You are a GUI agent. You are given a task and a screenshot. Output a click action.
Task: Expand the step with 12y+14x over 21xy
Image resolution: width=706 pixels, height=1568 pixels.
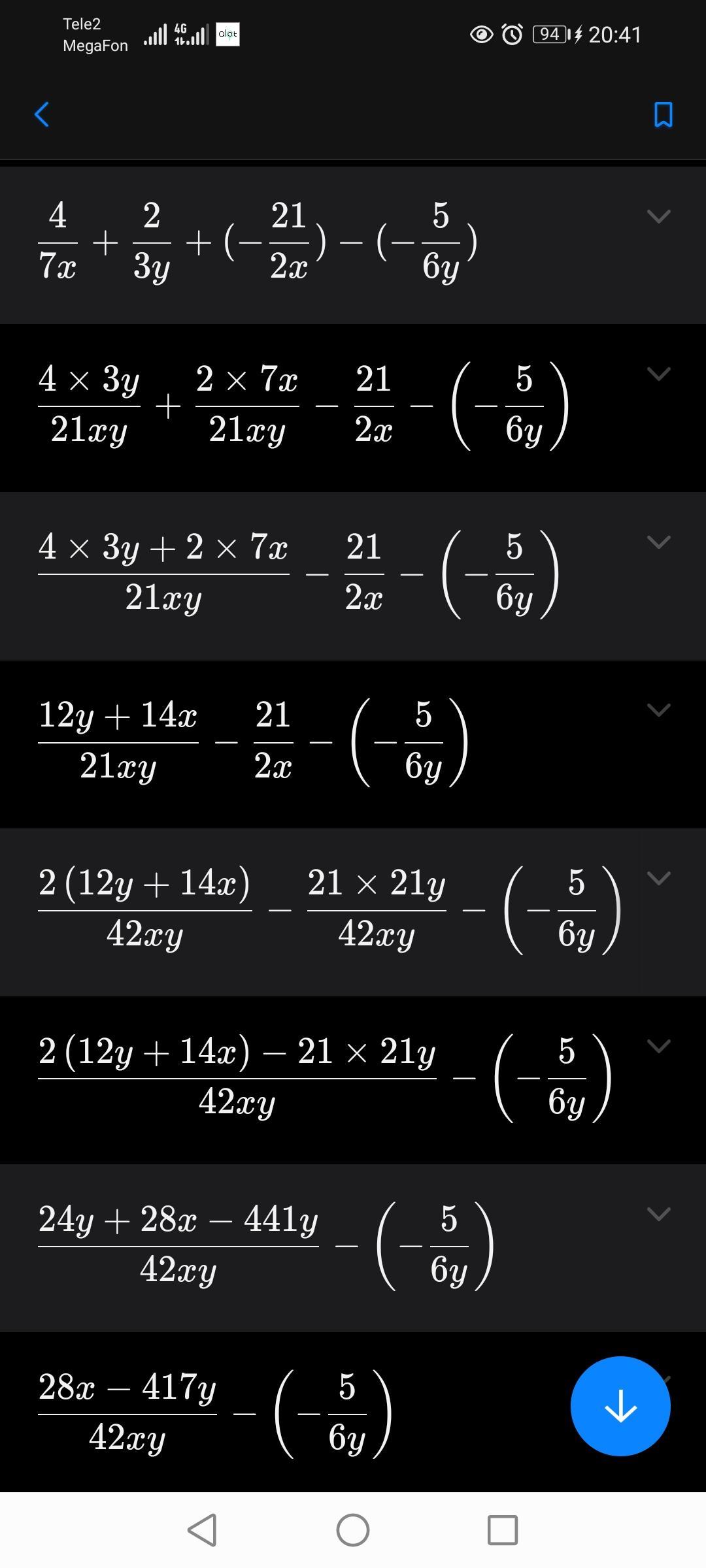point(658,710)
